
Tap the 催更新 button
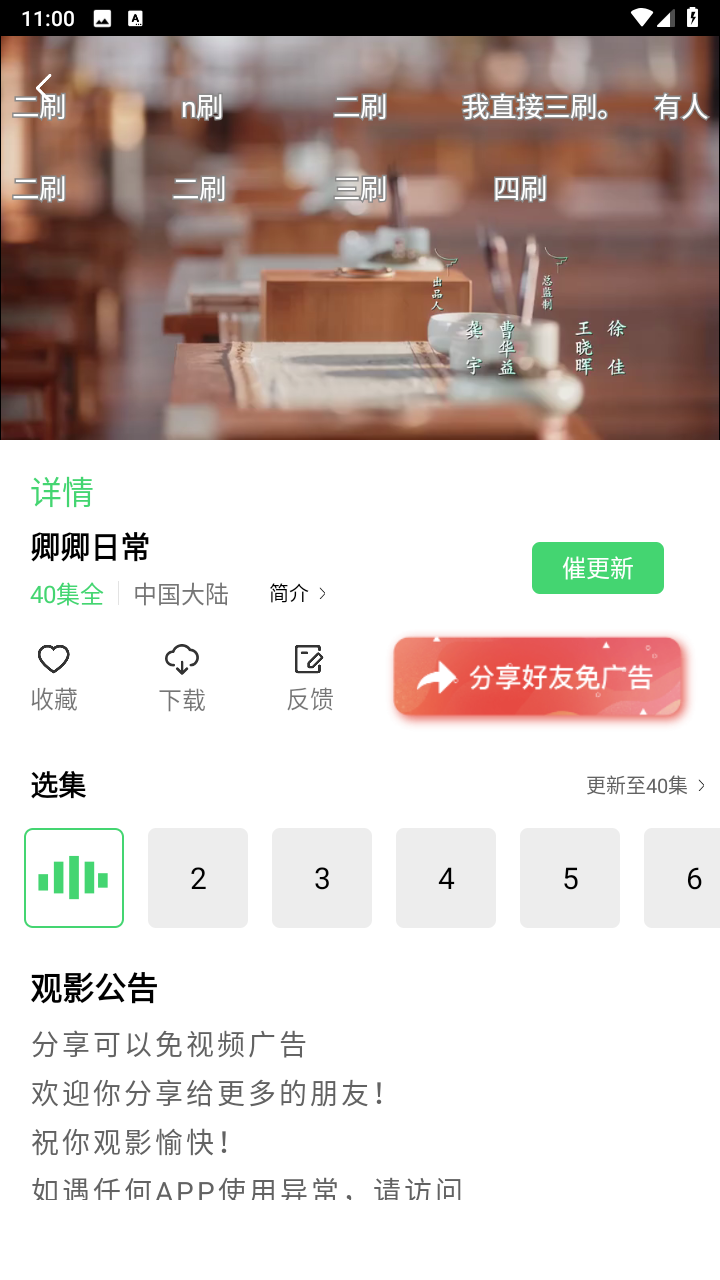tap(598, 568)
